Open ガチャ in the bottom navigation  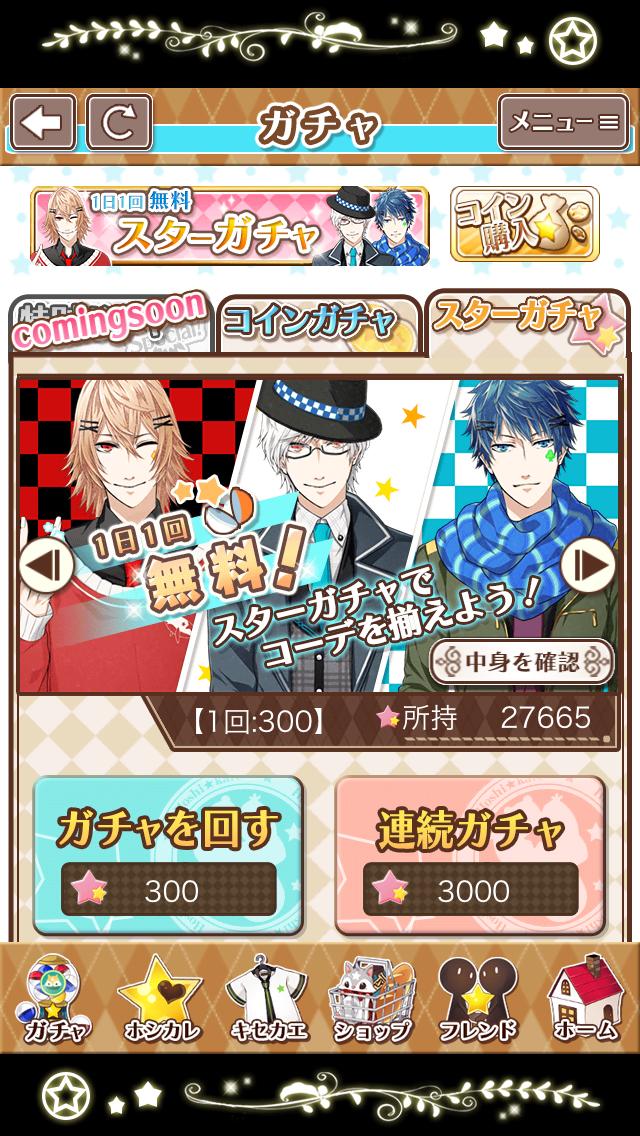coord(56,1000)
